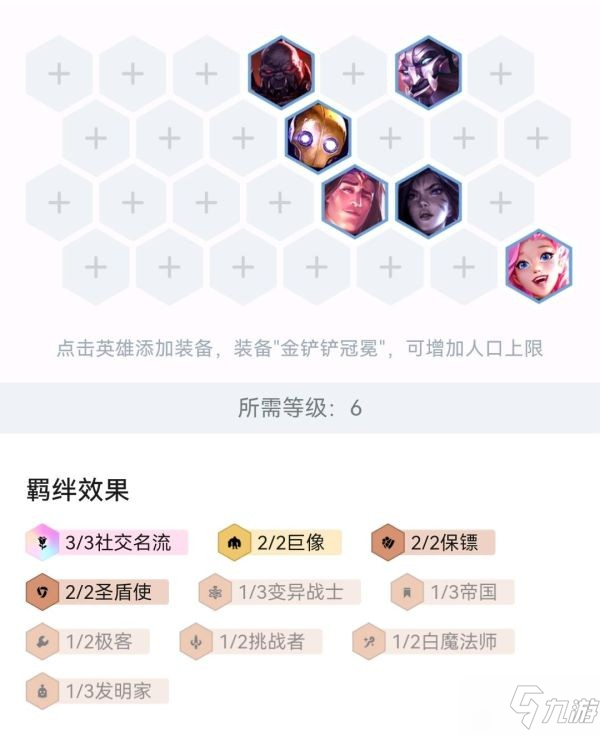The height and width of the screenshot is (736, 600).
Task: Tap the 1/2 白魔法师 trait chip
Action: 437,641
